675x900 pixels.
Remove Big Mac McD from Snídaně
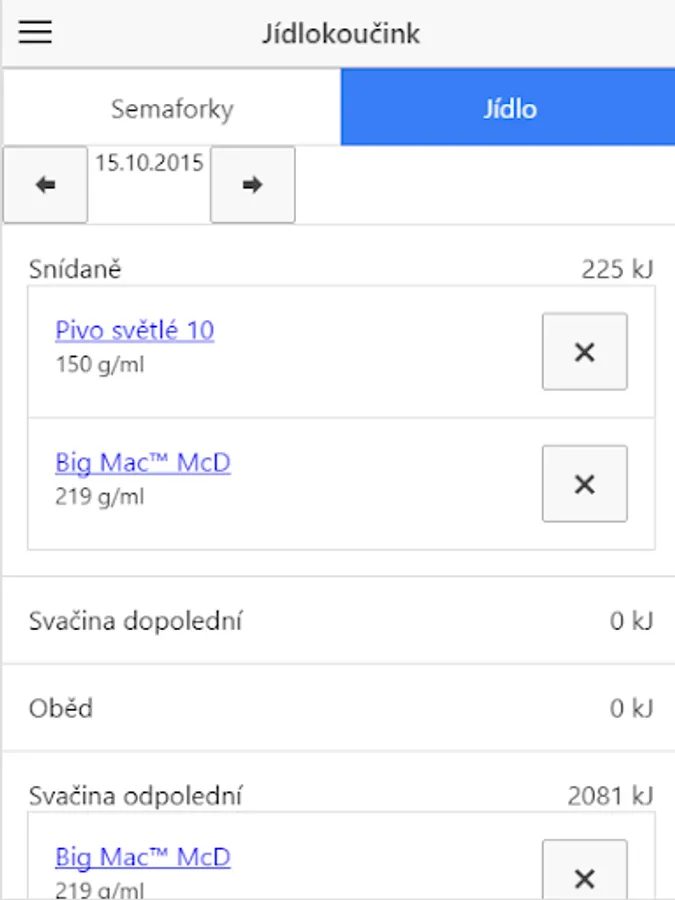click(x=584, y=484)
